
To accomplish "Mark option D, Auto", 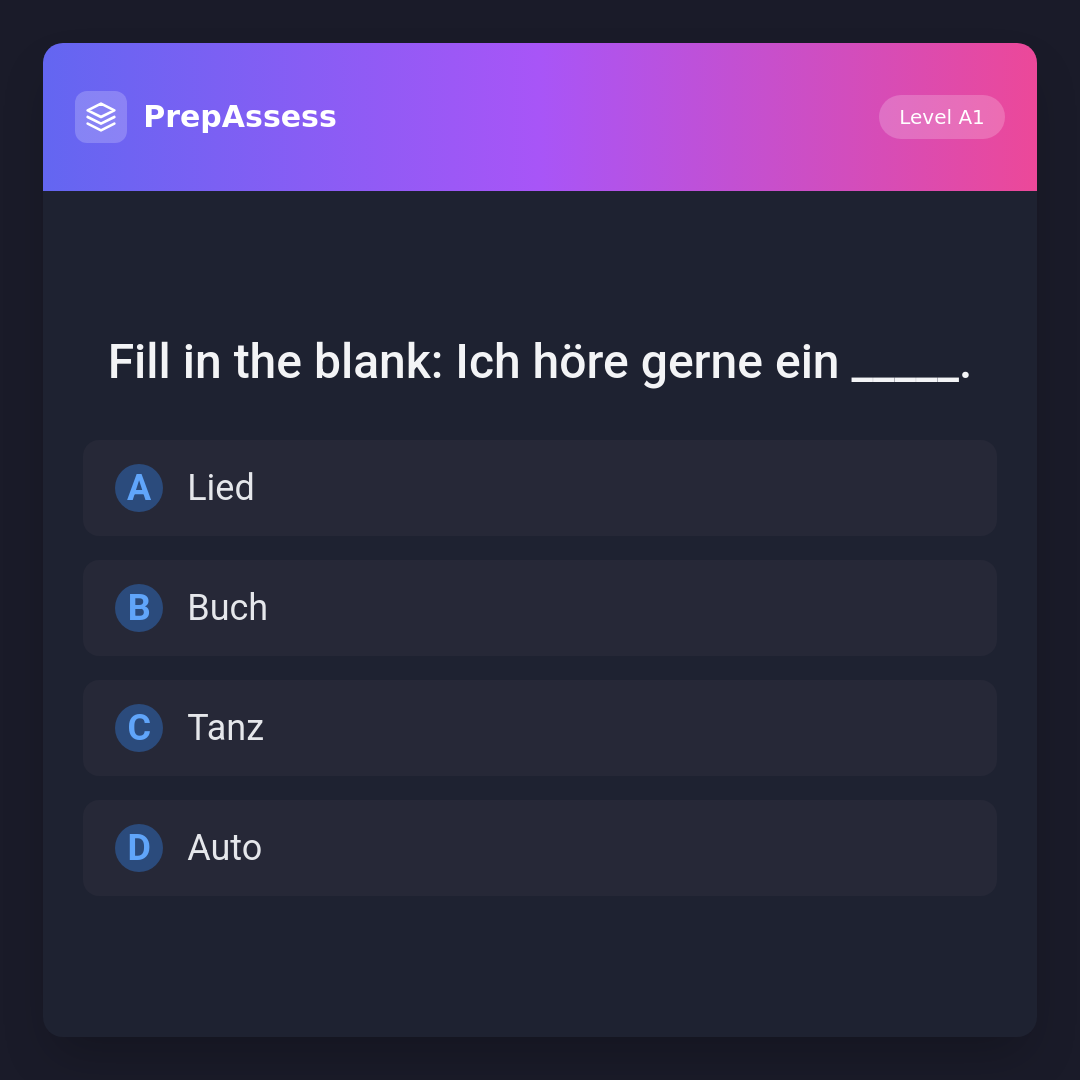I will click(x=539, y=848).
